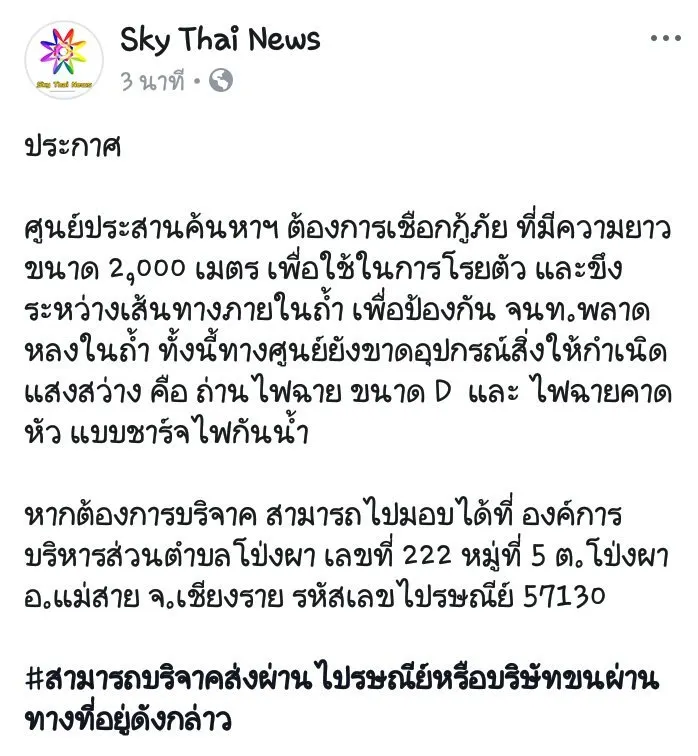Open the post's three-dot options menu
This screenshot has width=698, height=756.
[x=665, y=39]
